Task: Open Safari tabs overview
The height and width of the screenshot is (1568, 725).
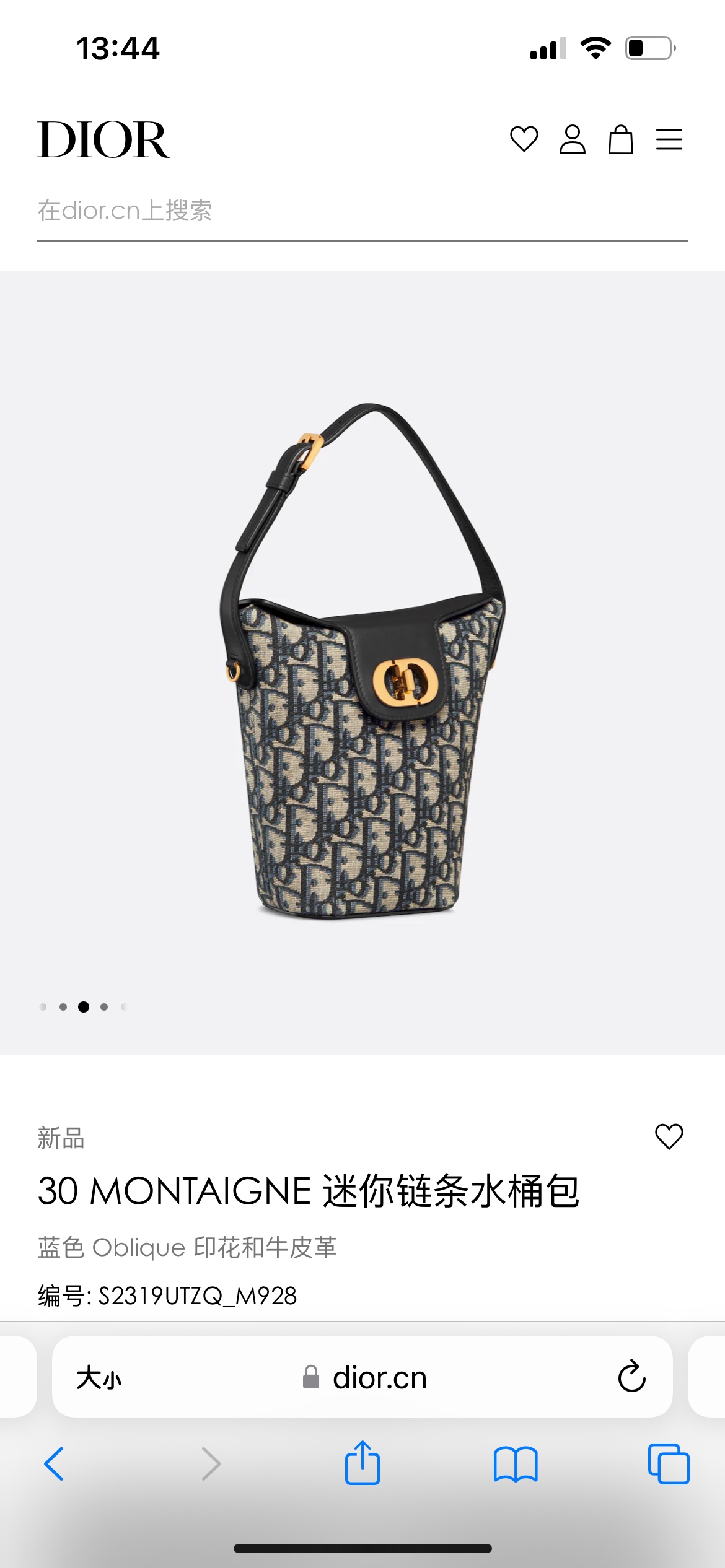Action: (x=669, y=1464)
